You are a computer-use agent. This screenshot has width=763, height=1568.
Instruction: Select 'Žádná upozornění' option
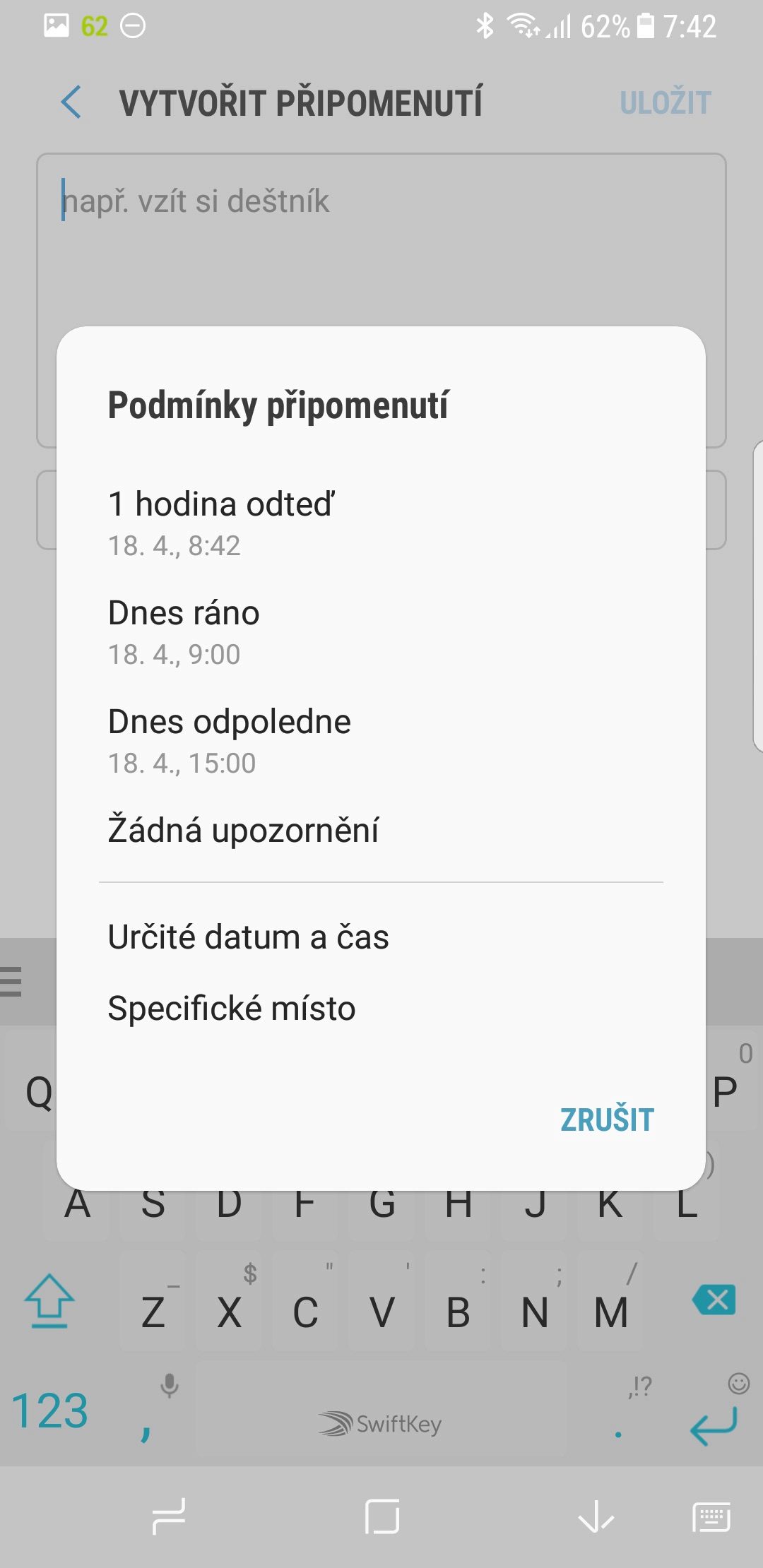point(381,831)
